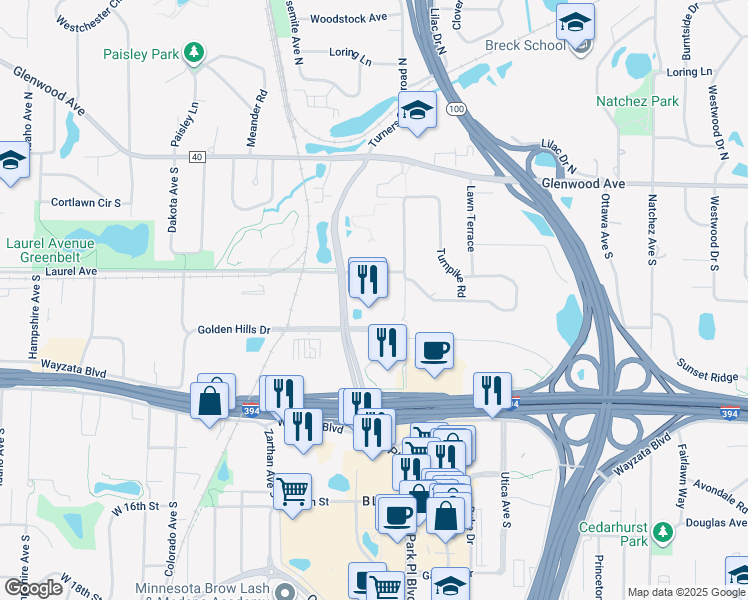The height and width of the screenshot is (600, 748).
Task: Tap the restaurant marker on Laurel Ave
Action: (368, 279)
